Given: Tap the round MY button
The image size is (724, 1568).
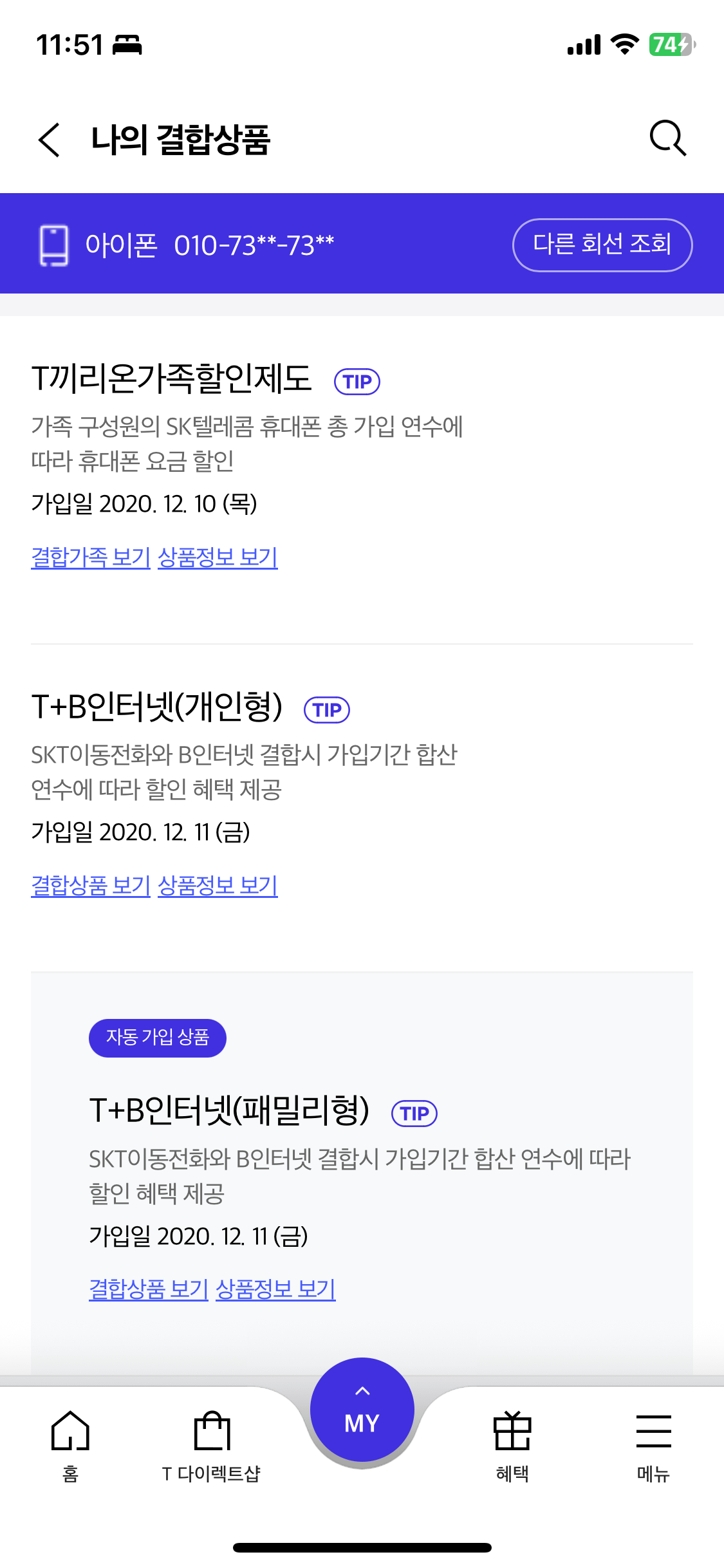Looking at the screenshot, I should (362, 1411).
